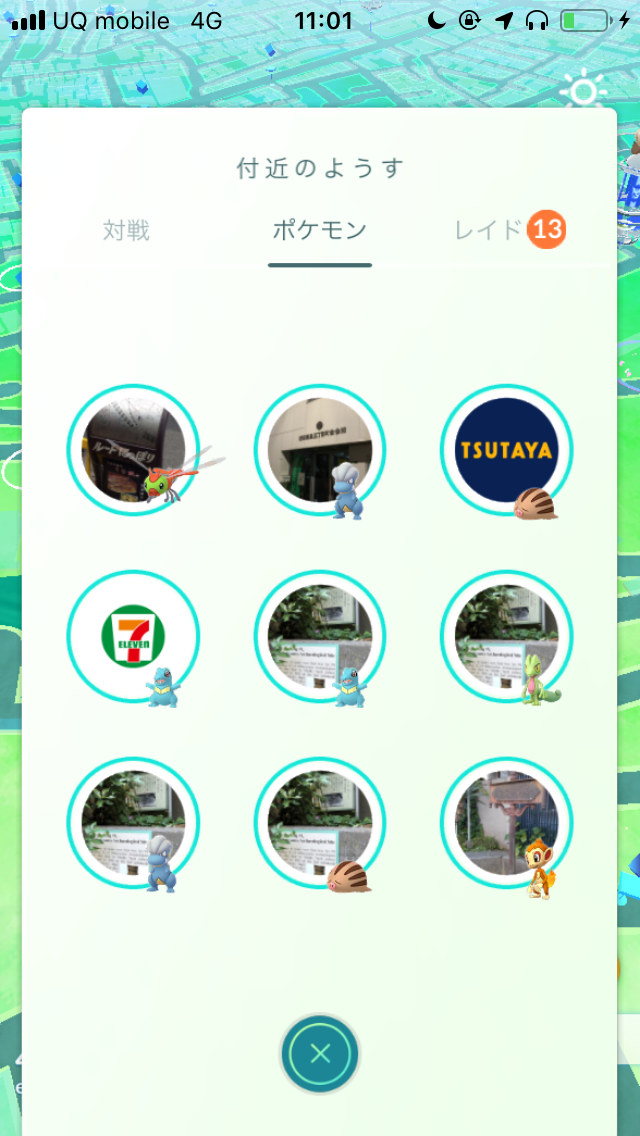Switch to the 対戦 tab
Image resolution: width=640 pixels, height=1136 pixels.
(126, 231)
